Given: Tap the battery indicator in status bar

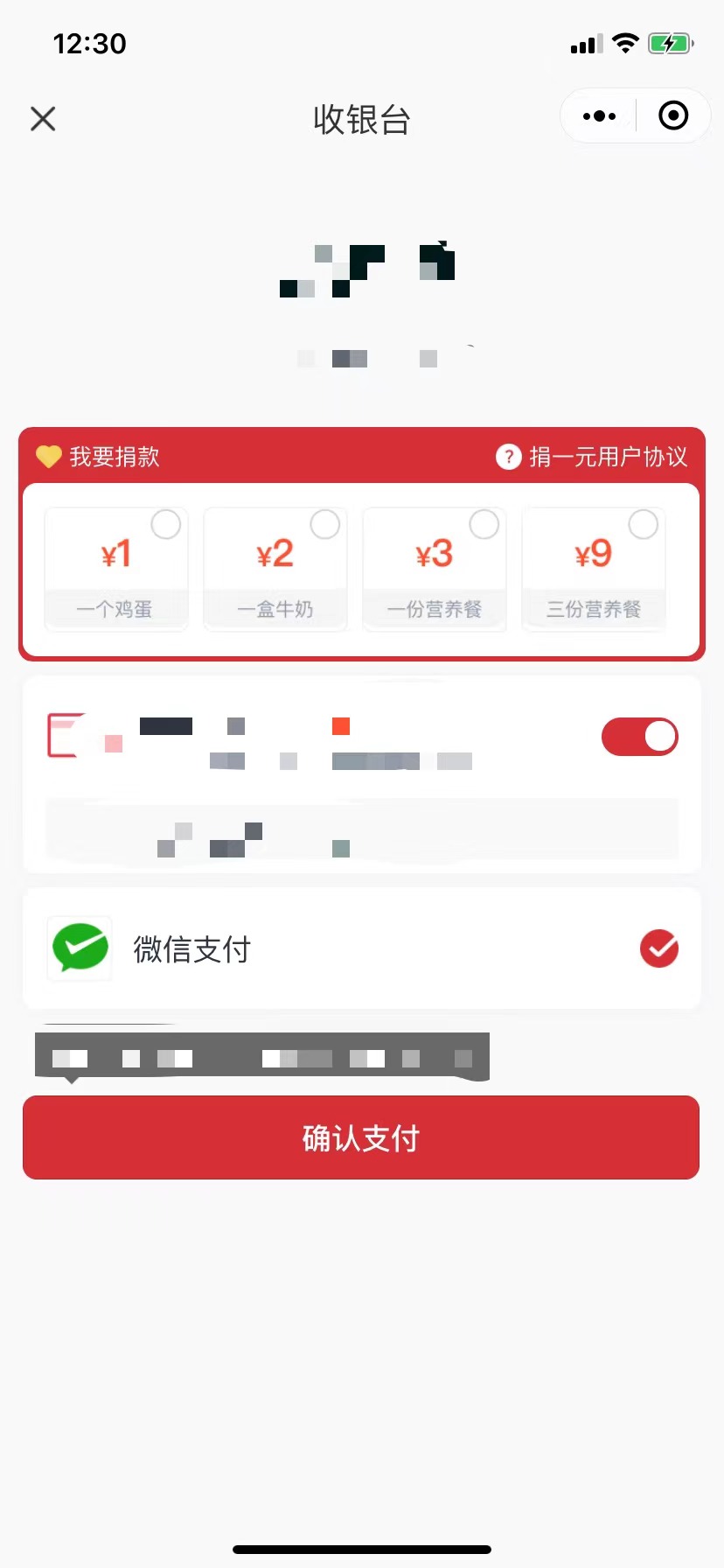Looking at the screenshot, I should click(x=670, y=42).
